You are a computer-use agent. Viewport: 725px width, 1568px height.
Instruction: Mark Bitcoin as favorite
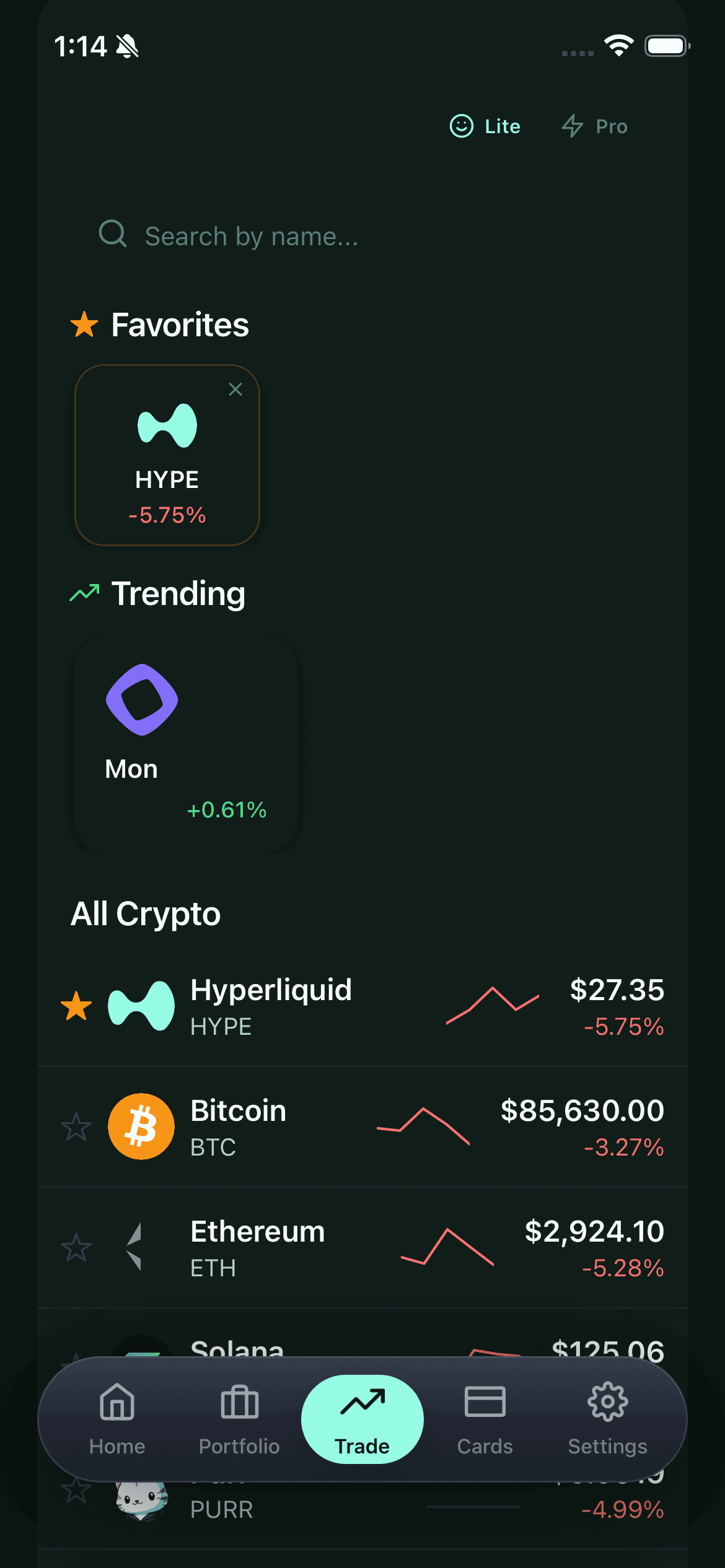point(76,1126)
